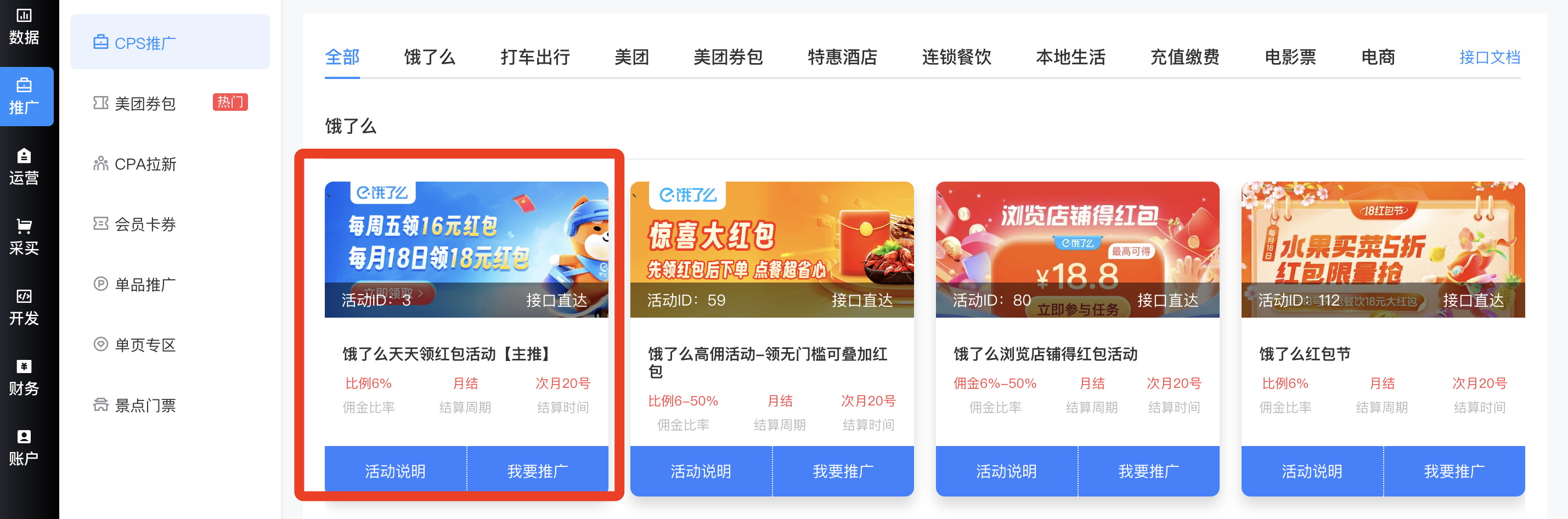The image size is (1568, 519).
Task: Open 单品推广 menu item
Action: (145, 285)
